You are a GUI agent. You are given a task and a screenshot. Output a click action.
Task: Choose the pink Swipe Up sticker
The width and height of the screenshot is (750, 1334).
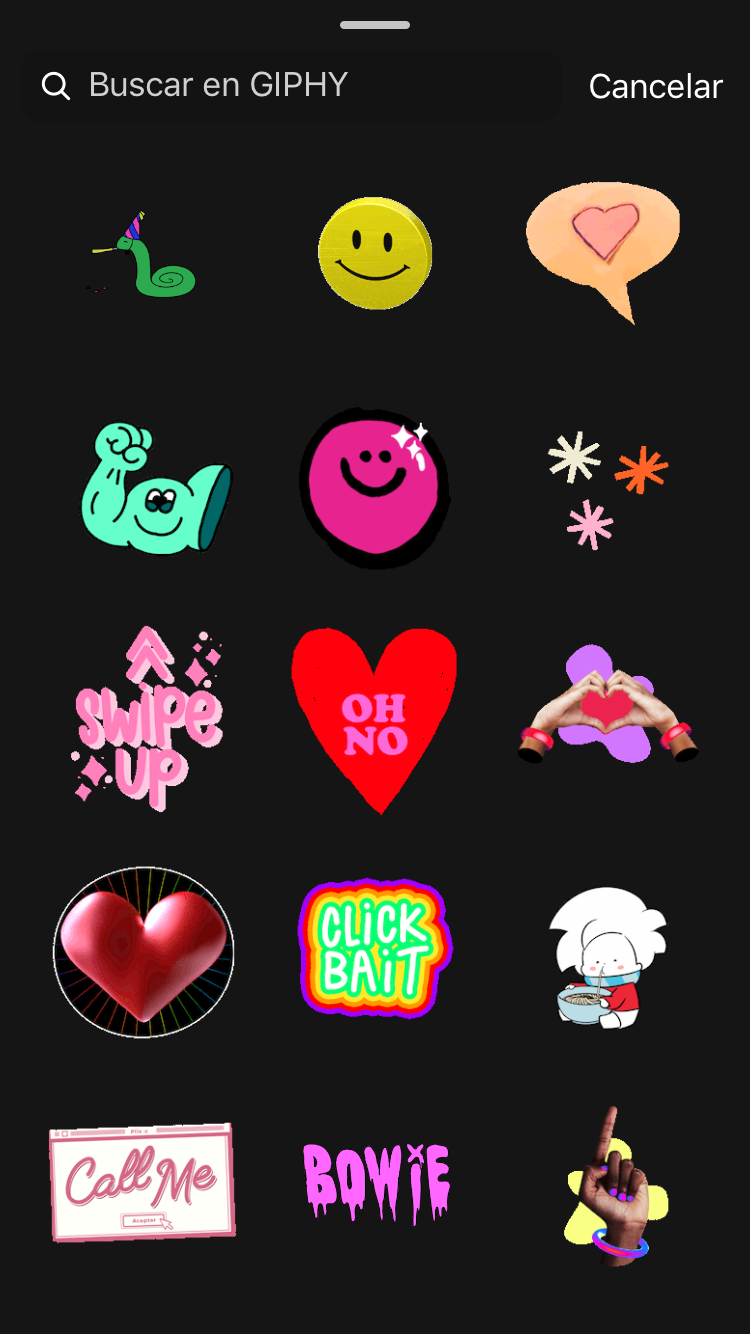[148, 718]
